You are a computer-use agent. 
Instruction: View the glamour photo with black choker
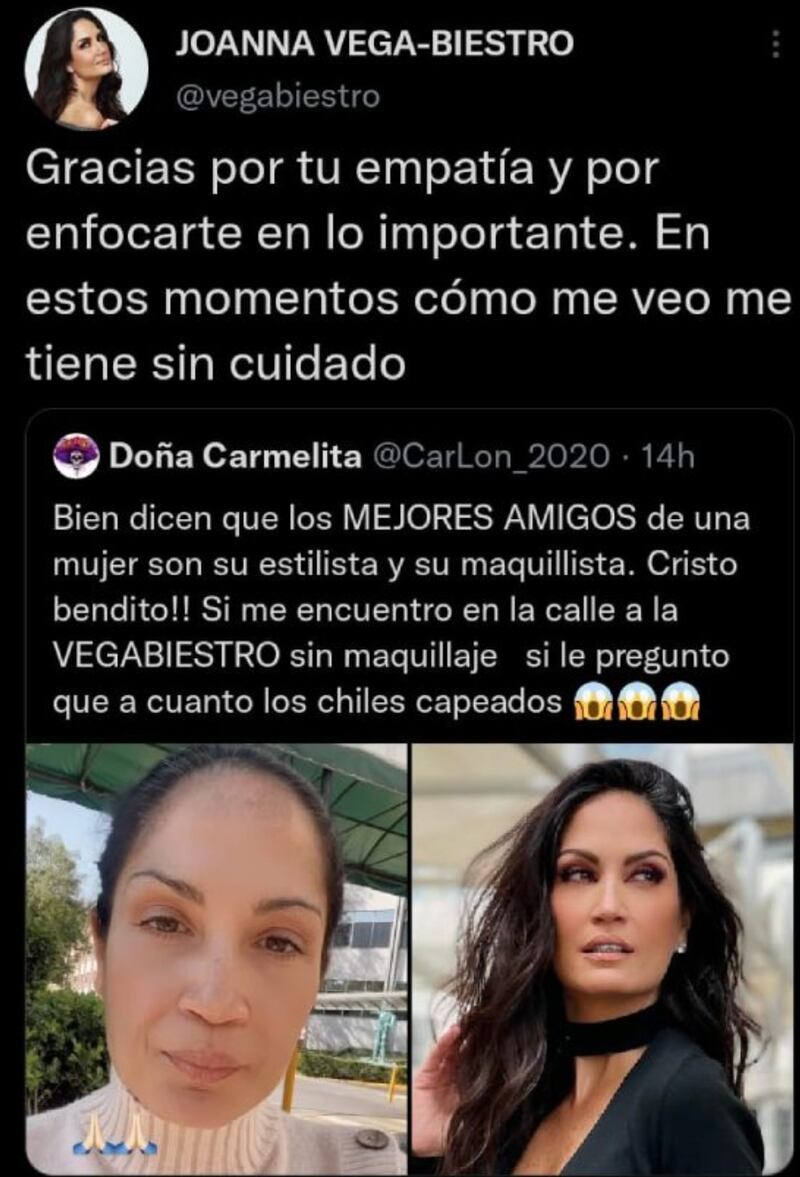coord(602,957)
